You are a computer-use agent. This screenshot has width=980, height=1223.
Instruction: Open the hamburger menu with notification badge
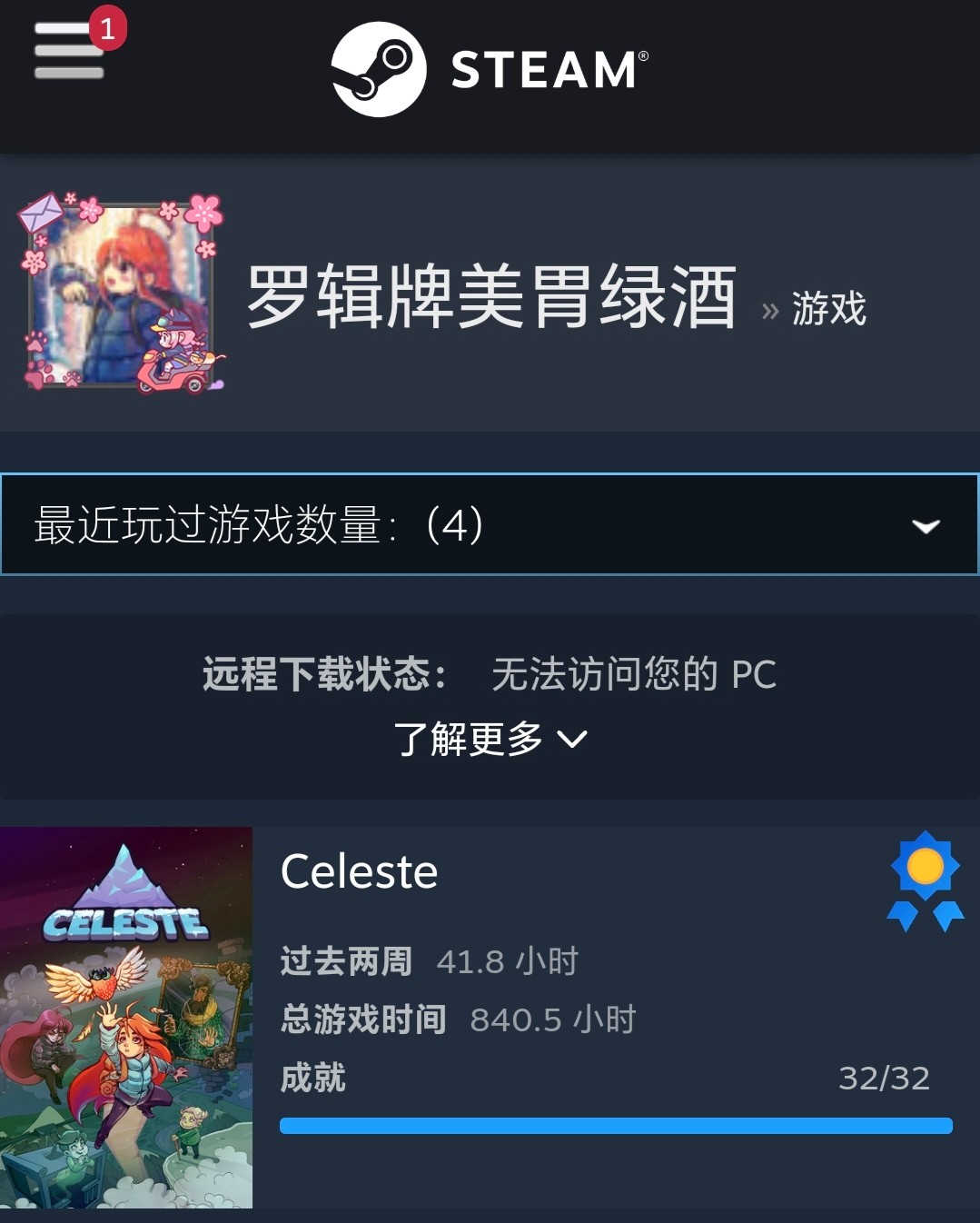click(71, 50)
